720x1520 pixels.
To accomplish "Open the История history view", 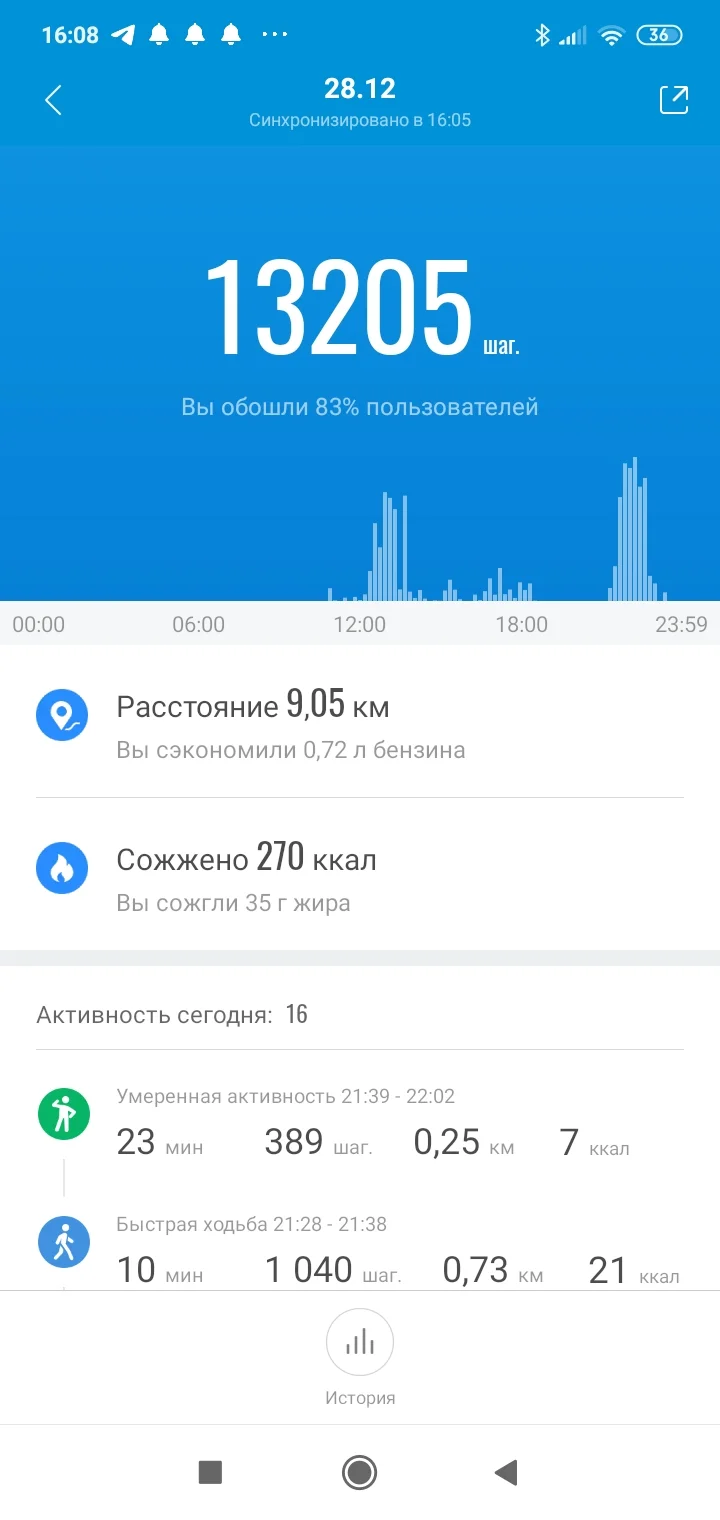I will tap(360, 1355).
